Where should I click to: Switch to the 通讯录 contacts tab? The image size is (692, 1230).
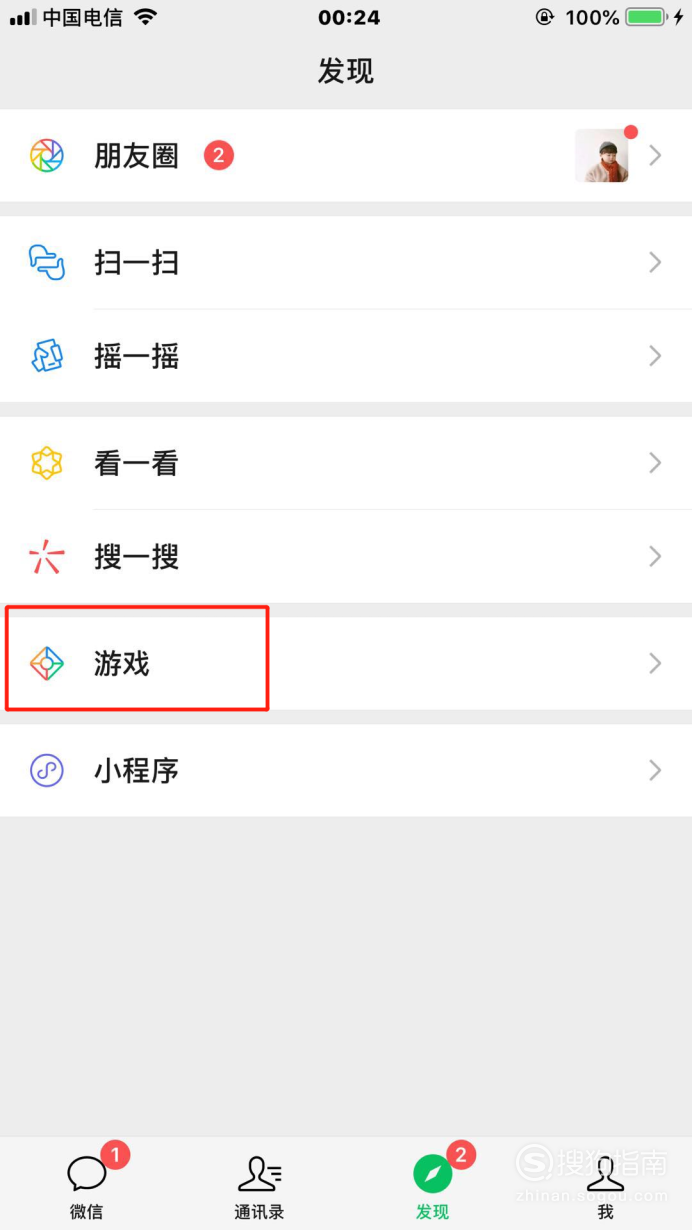259,1184
